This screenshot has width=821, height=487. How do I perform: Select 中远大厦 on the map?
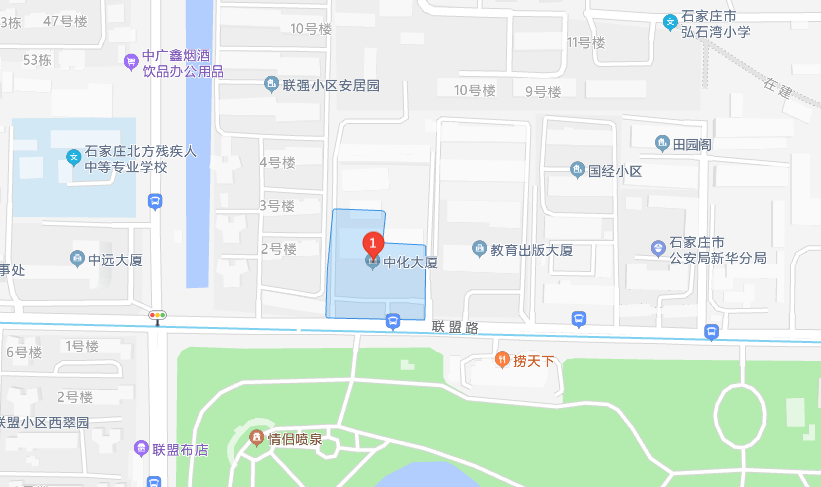tap(77, 259)
